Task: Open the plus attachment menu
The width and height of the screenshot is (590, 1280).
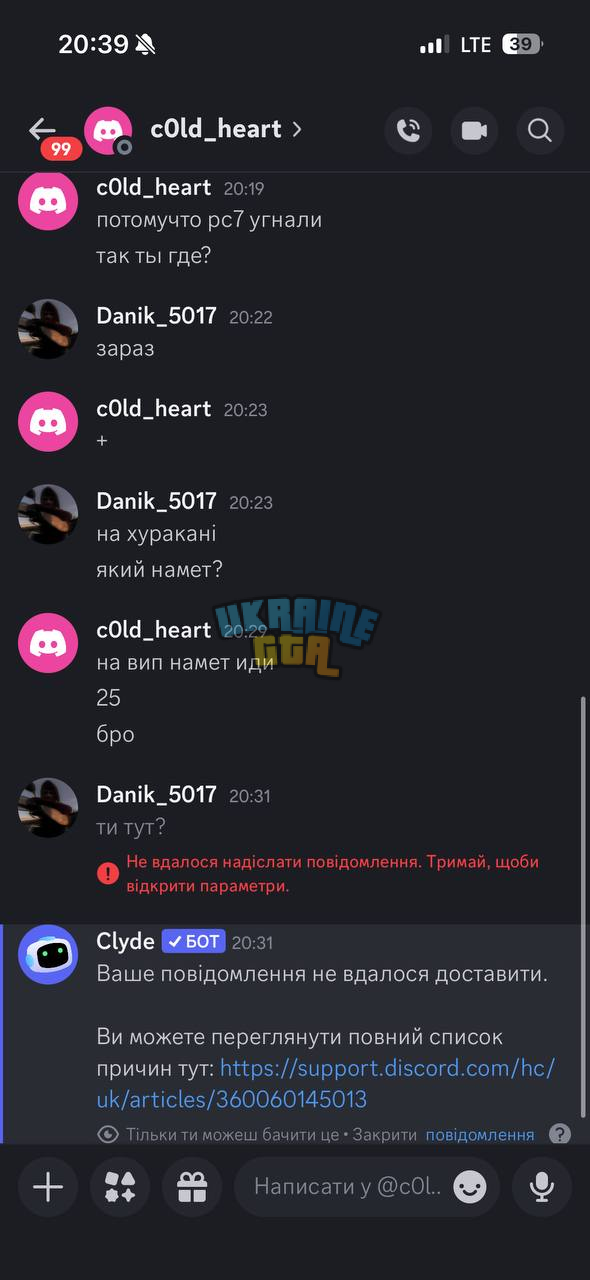Action: [48, 1187]
